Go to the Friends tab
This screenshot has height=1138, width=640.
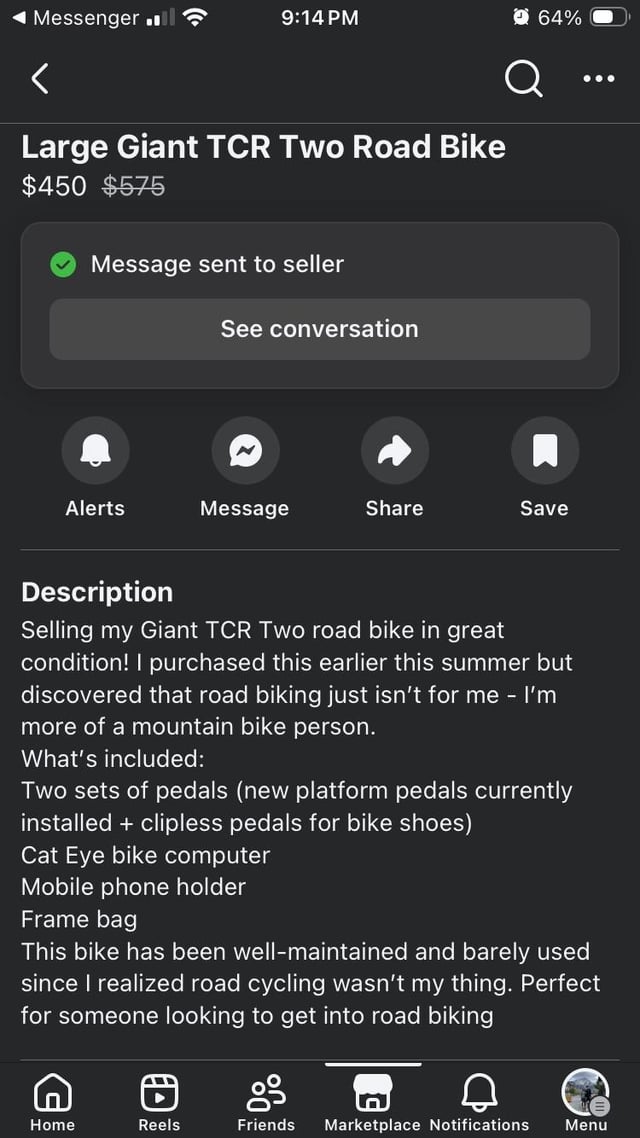pyautogui.click(x=266, y=1100)
